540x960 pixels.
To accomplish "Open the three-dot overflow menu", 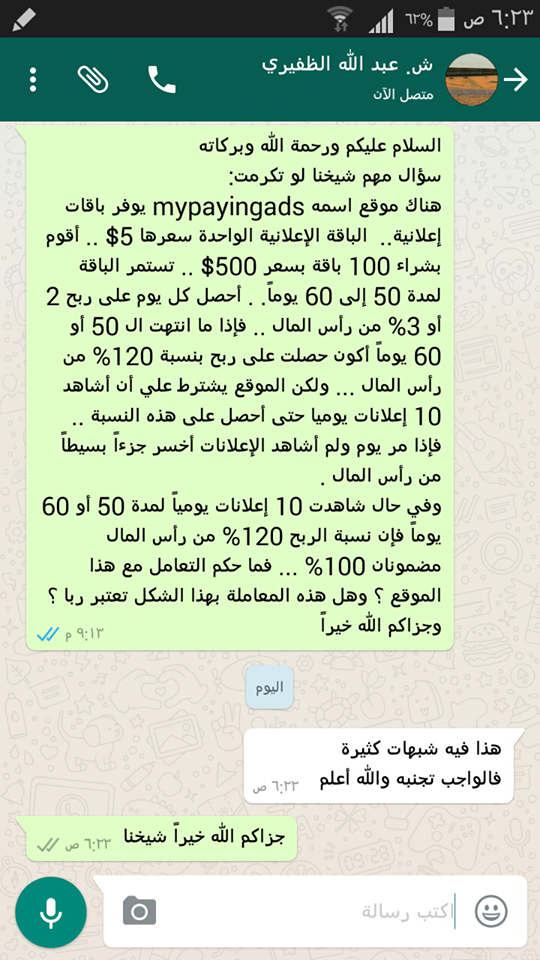I will click(x=33, y=80).
